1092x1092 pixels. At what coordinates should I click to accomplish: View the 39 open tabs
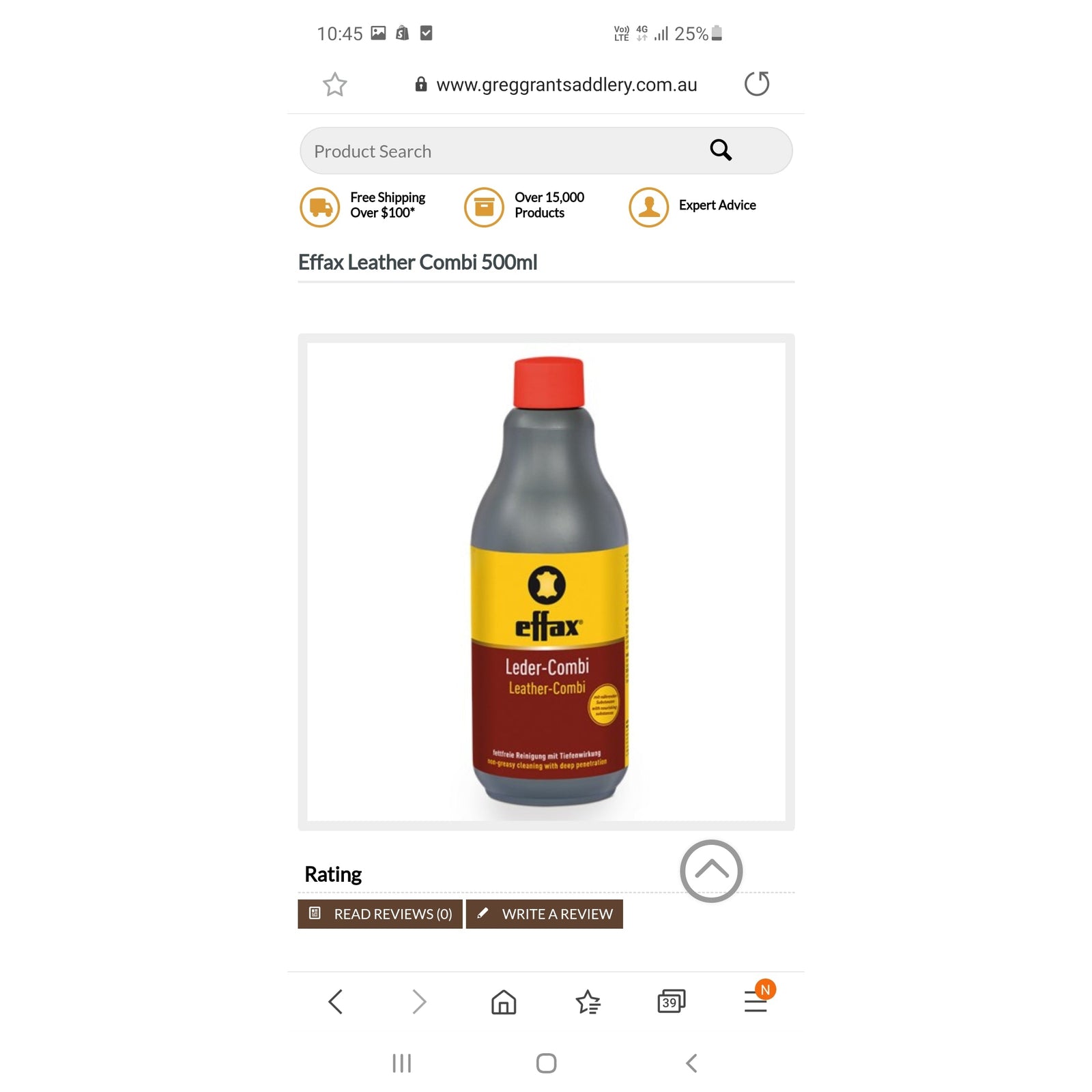pos(671,1002)
